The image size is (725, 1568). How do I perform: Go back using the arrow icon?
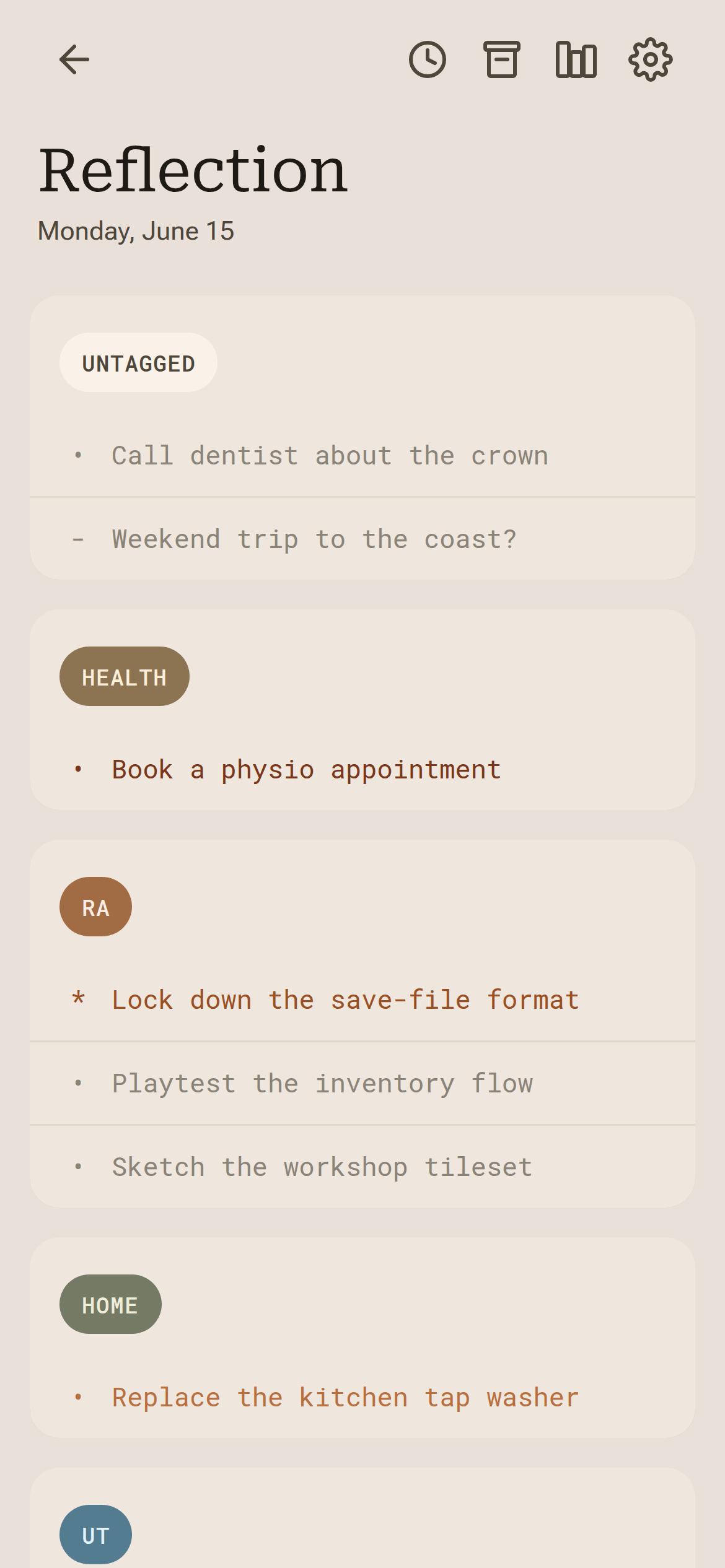(74, 59)
